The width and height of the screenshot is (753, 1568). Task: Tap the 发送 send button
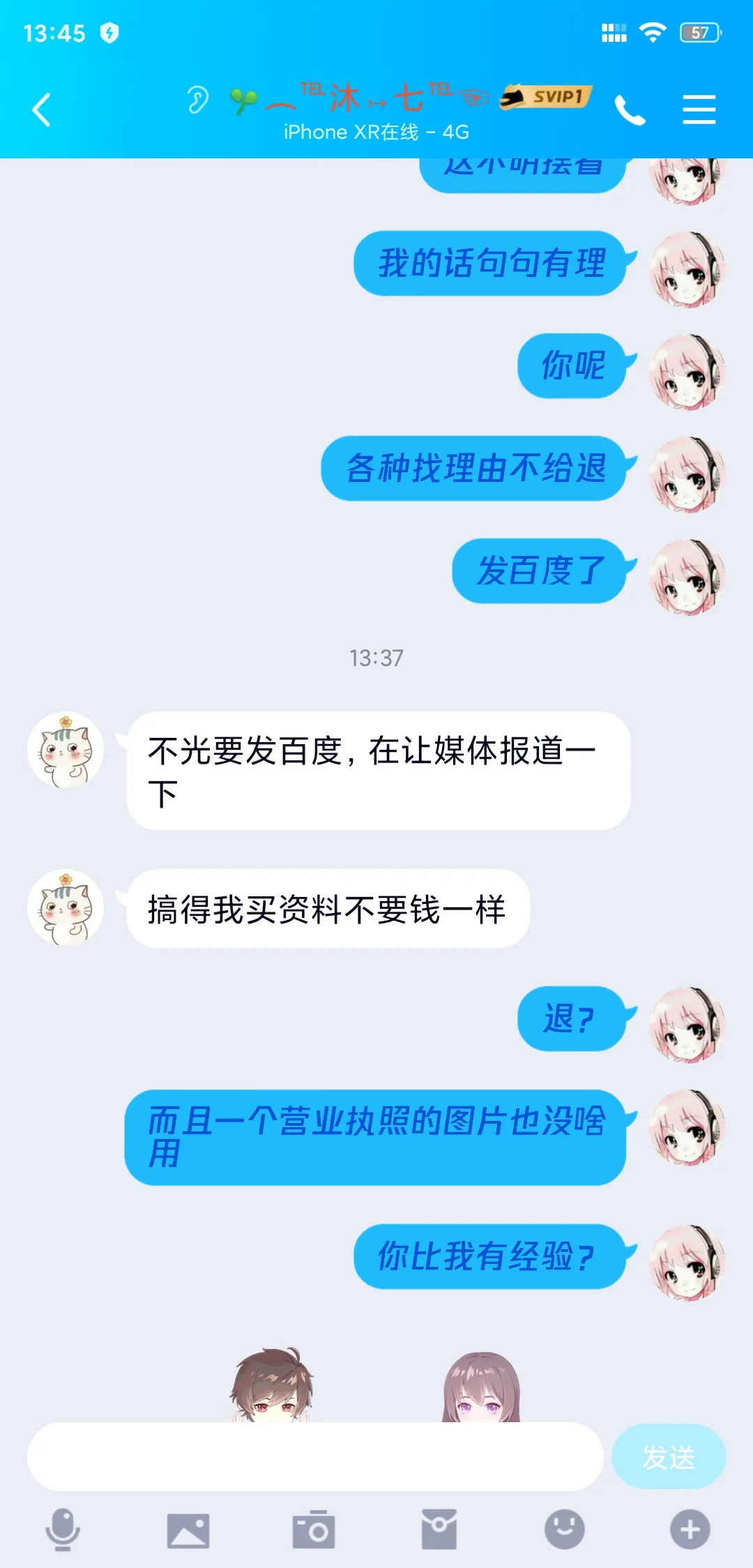pos(669,1456)
